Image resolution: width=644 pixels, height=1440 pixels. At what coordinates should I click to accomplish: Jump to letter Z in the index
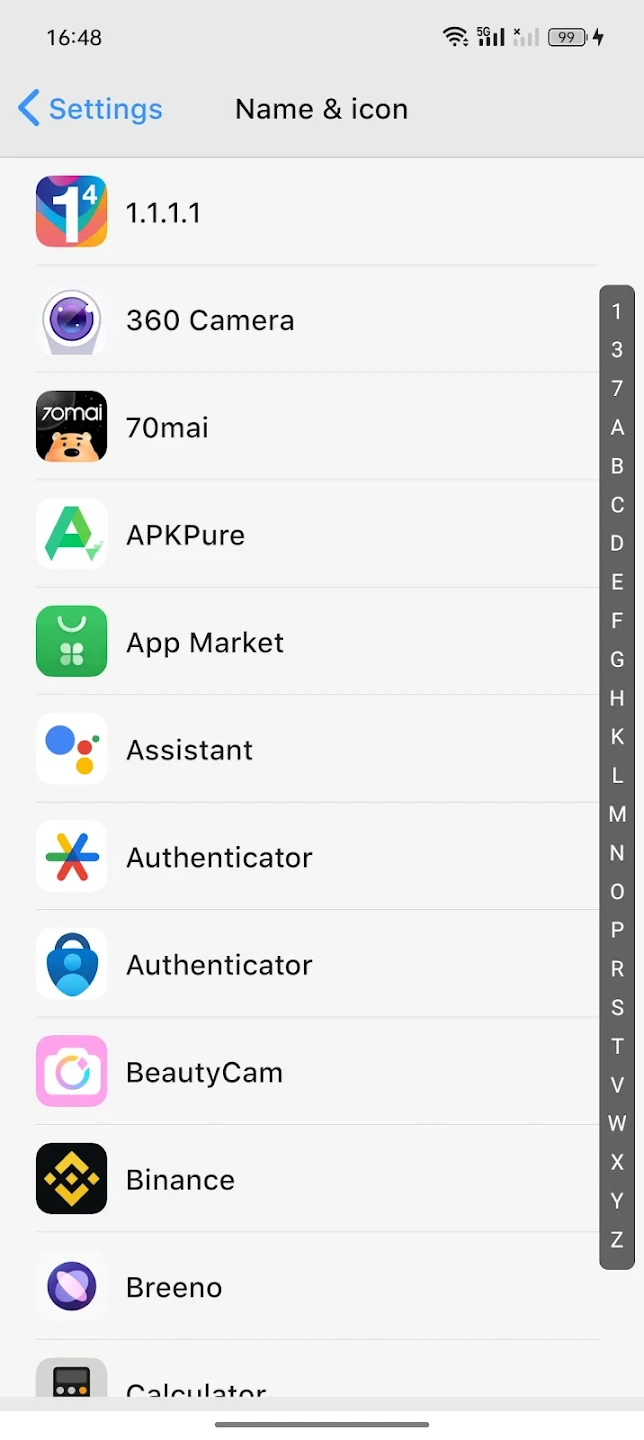coord(617,1240)
